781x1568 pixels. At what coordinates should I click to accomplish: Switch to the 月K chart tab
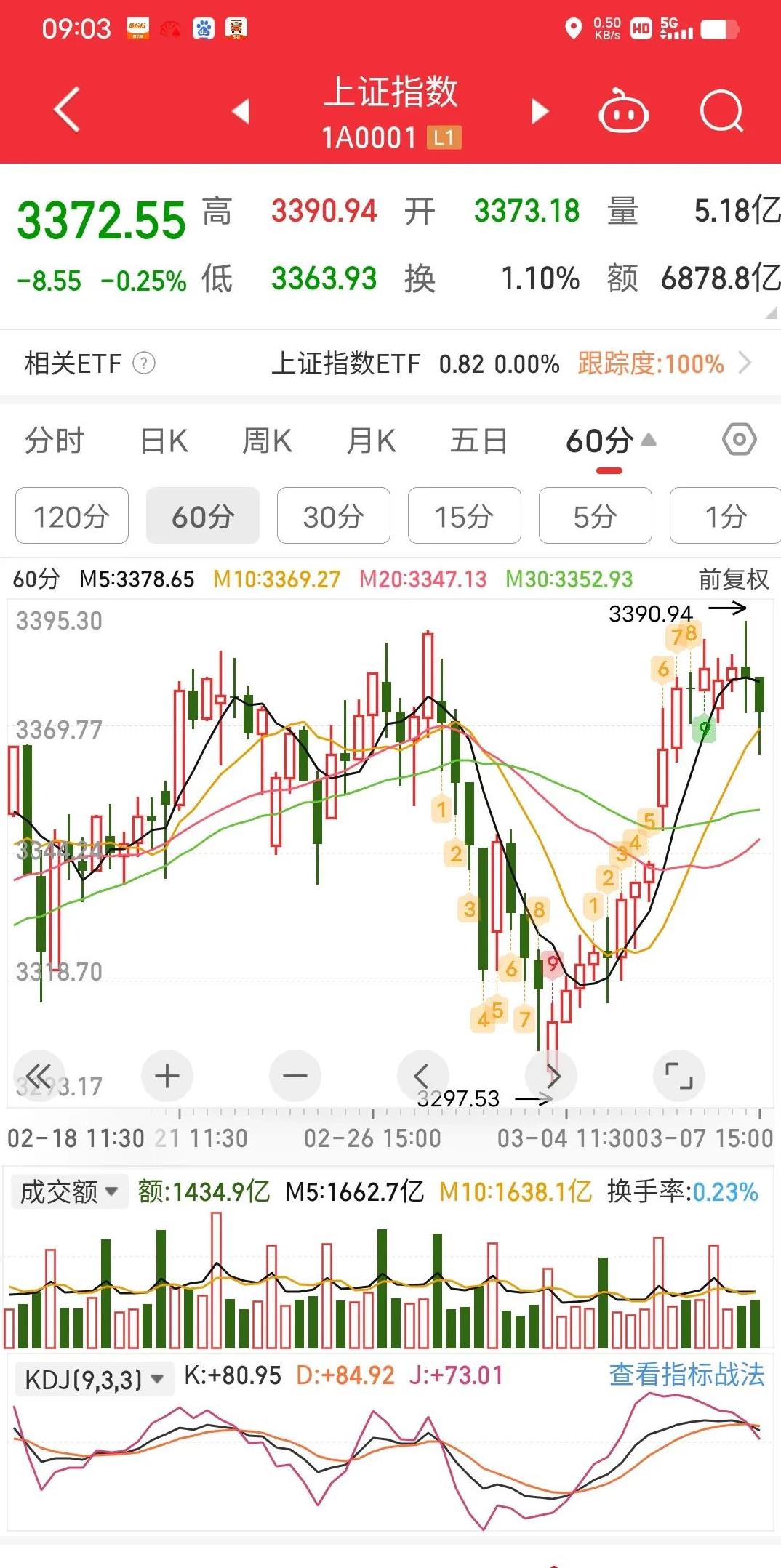tap(371, 441)
